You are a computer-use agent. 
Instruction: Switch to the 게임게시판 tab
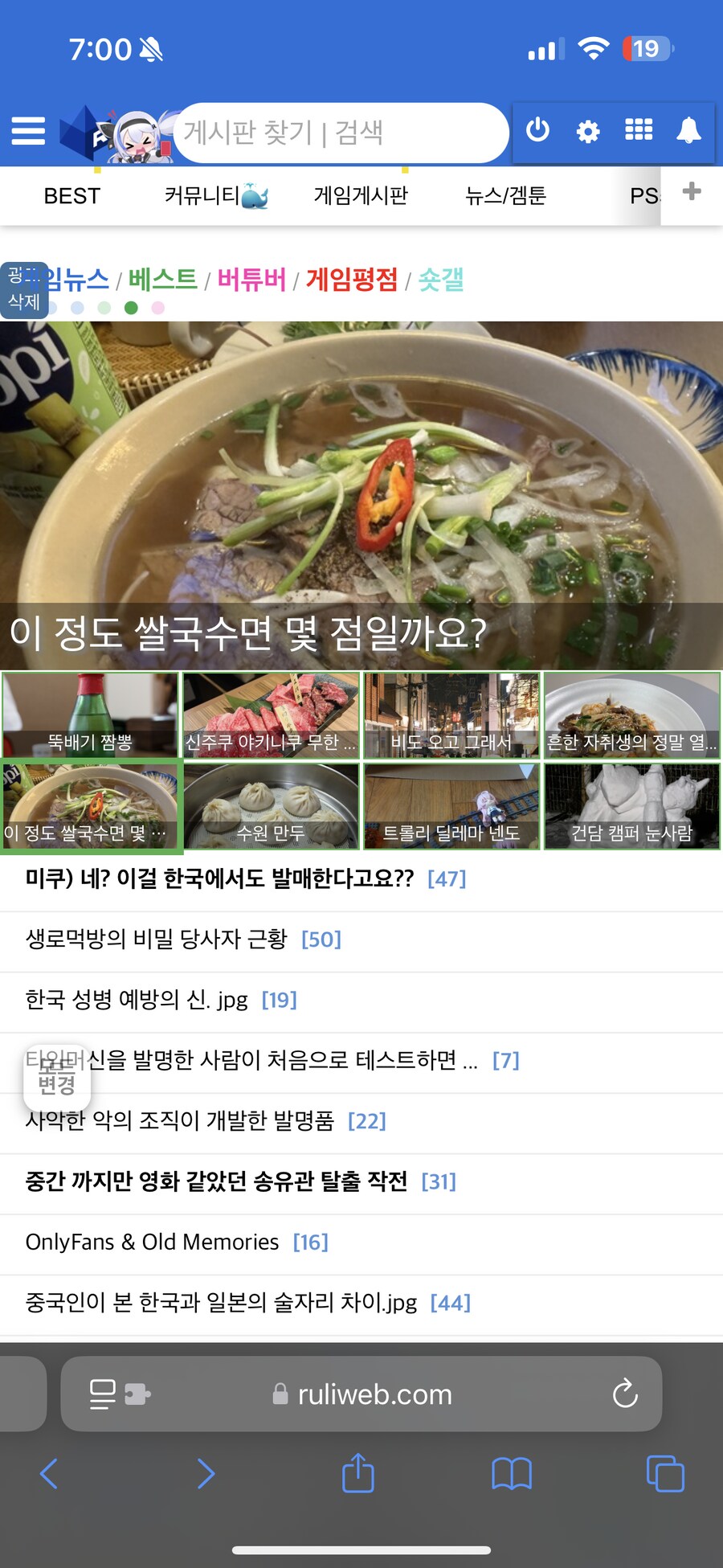point(361,195)
